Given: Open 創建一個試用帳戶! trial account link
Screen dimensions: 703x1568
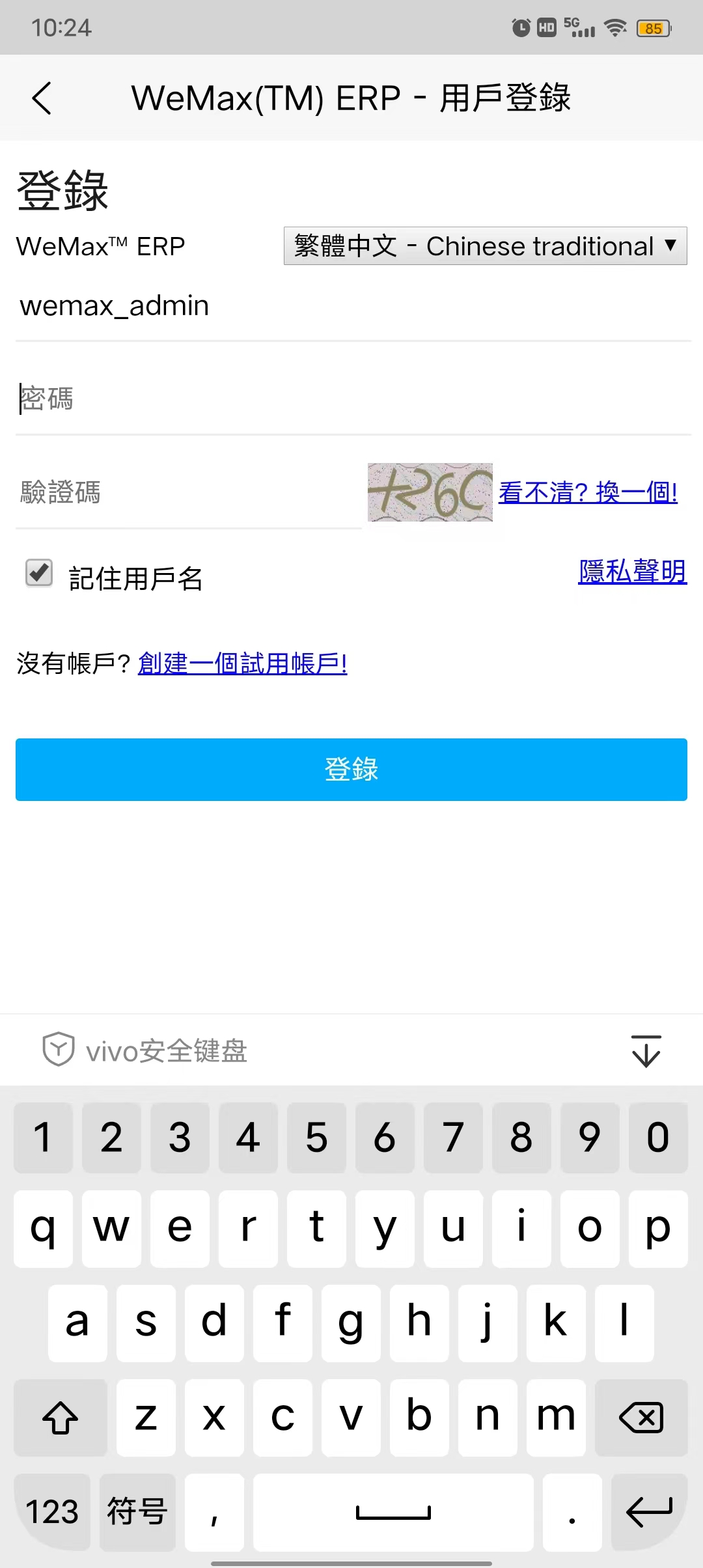Looking at the screenshot, I should click(242, 664).
